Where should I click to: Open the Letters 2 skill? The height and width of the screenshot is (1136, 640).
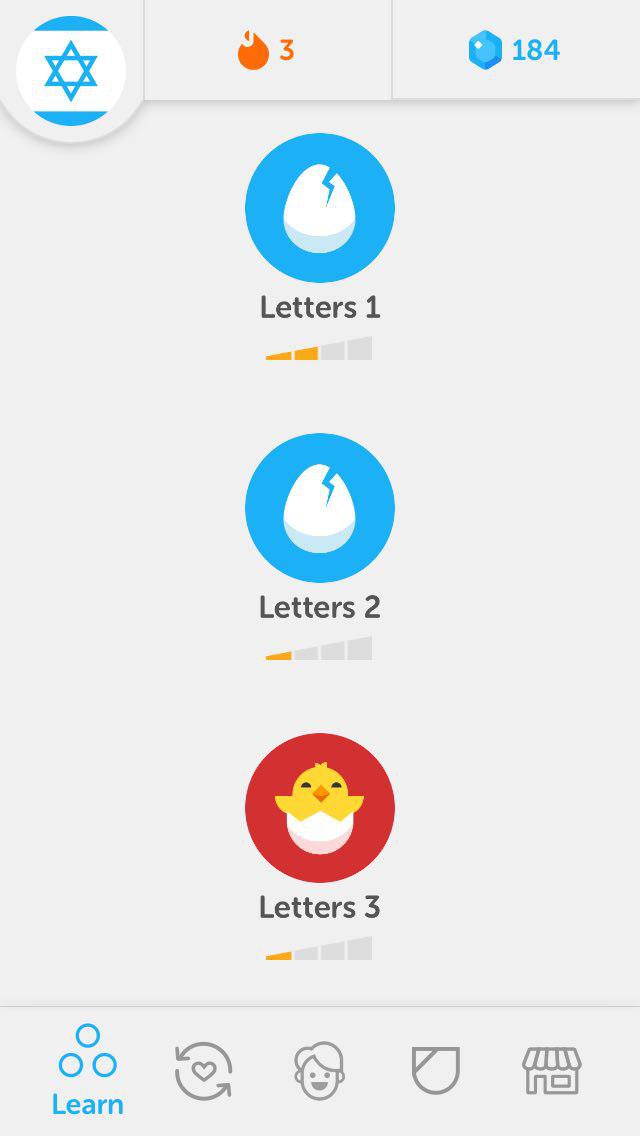pos(320,508)
